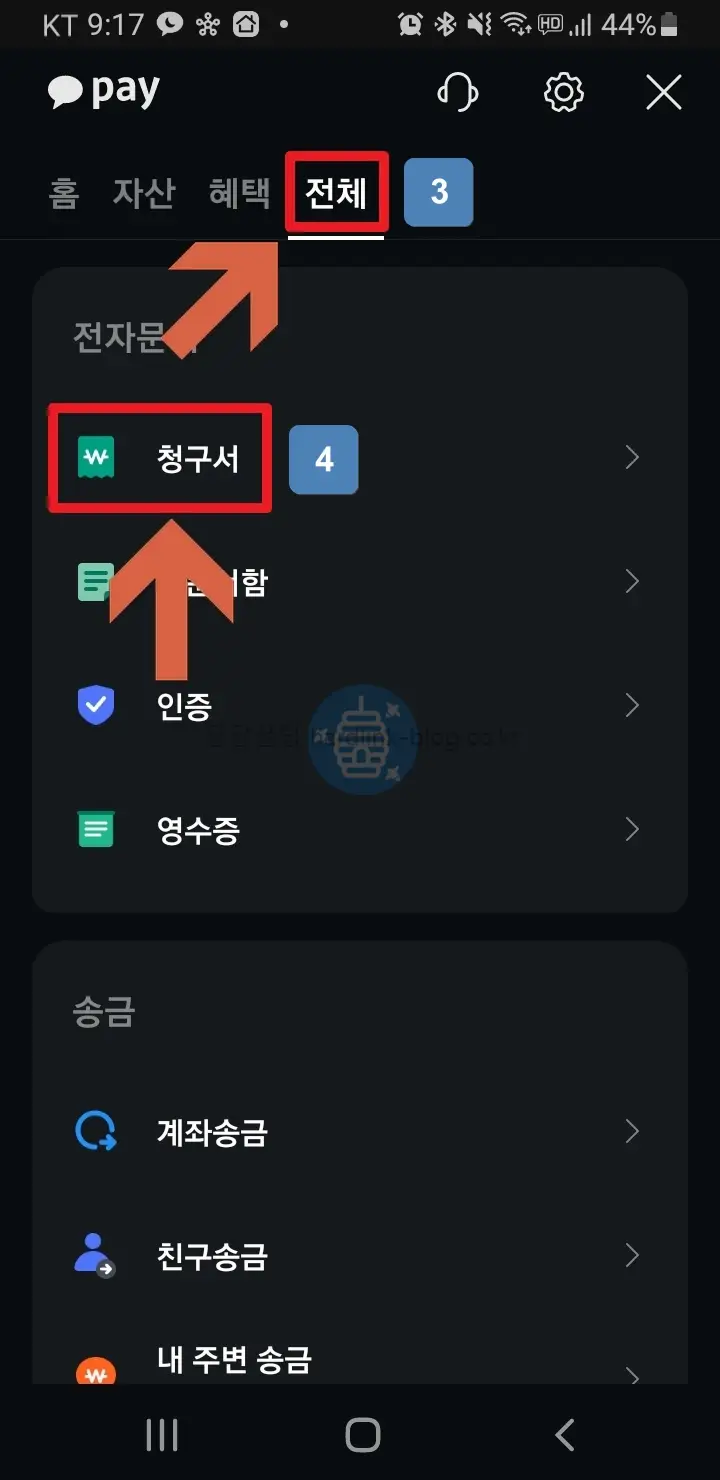Viewport: 720px width, 1480px height.
Task: Tap the blue notification badge showing 3
Action: click(438, 191)
